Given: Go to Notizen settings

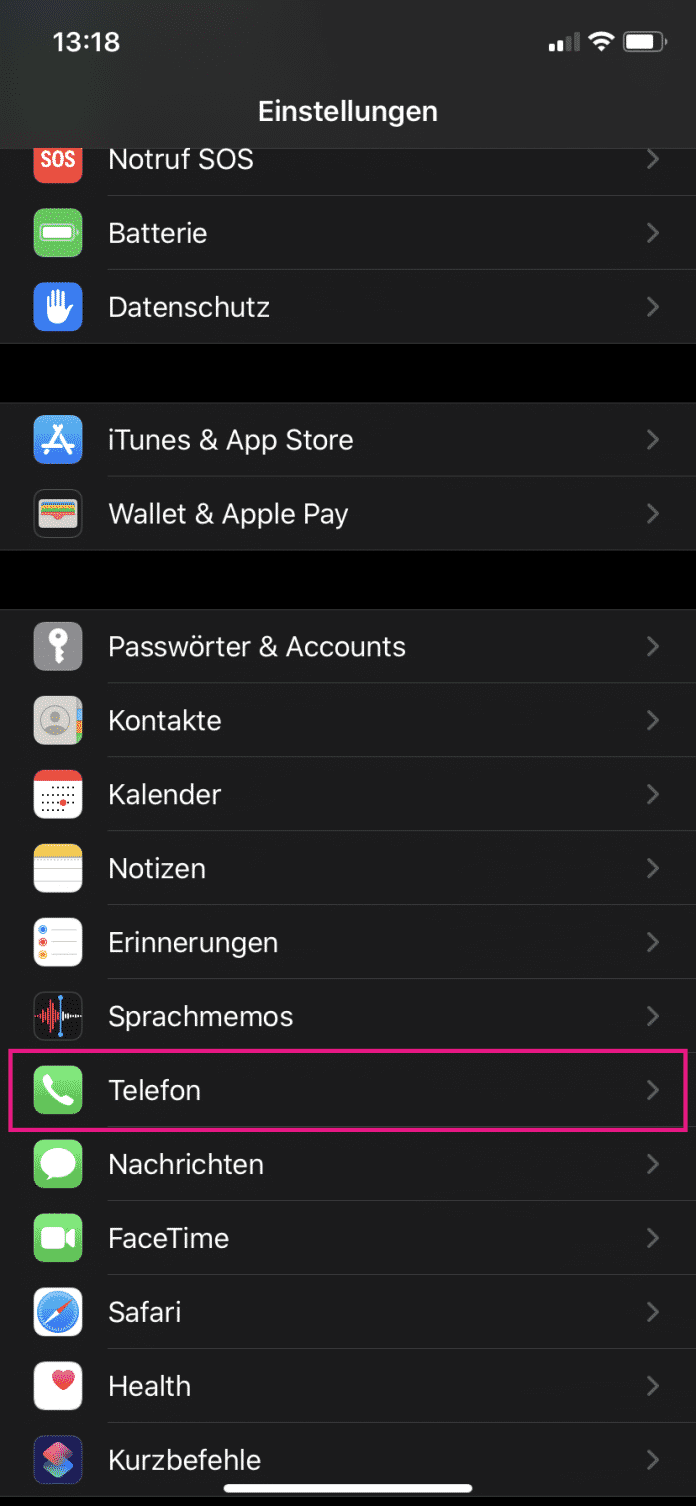Looking at the screenshot, I should tap(348, 869).
